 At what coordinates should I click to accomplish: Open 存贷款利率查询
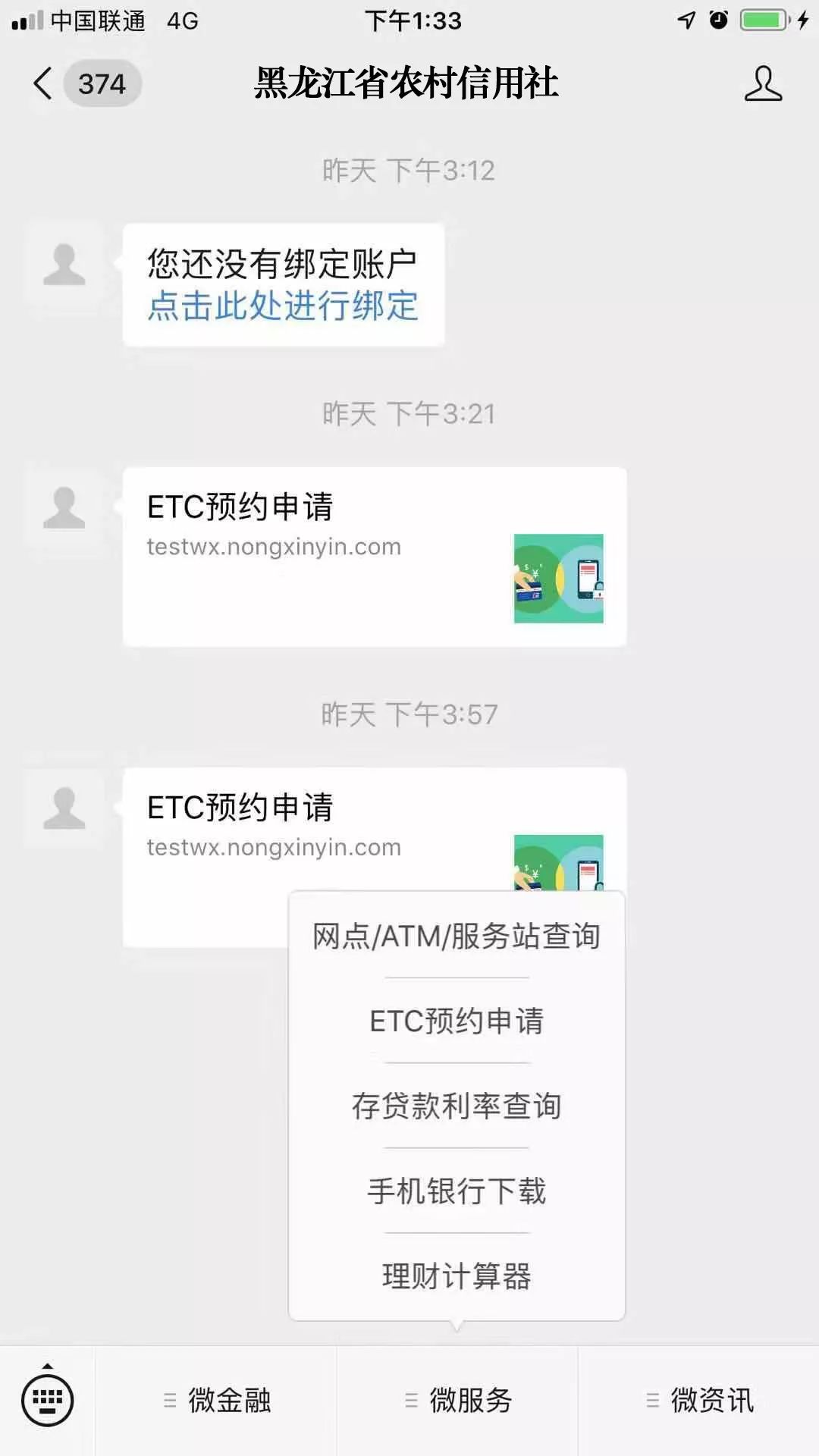click(457, 1106)
